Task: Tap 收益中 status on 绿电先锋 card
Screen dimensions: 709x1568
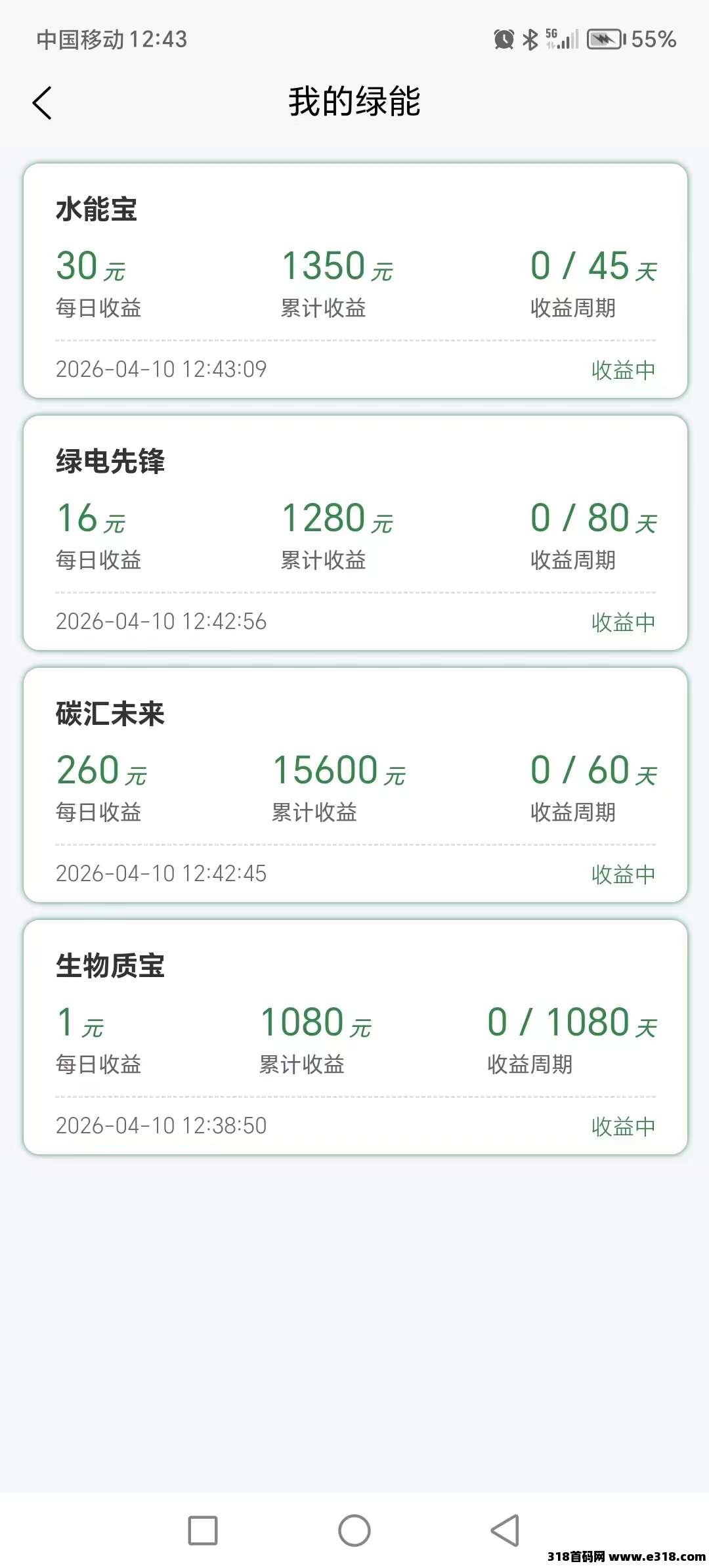Action: 622,621
